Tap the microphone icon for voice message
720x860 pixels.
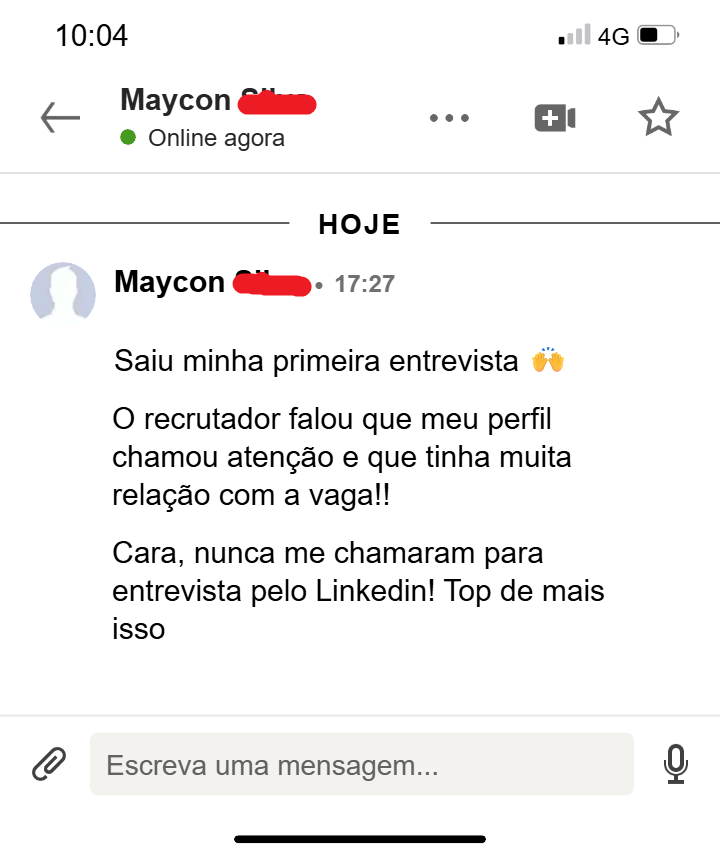click(675, 763)
